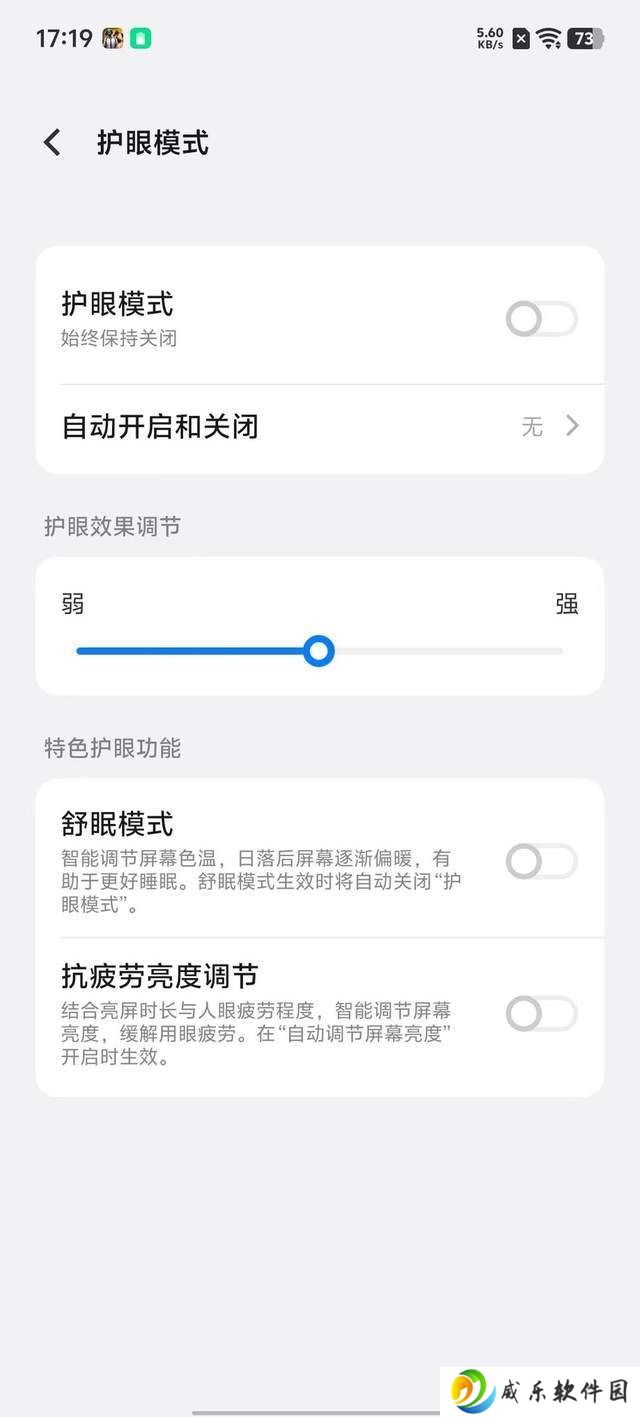Enable 舒眠模式 toggle
The height and width of the screenshot is (1417, 640).
[x=541, y=861]
